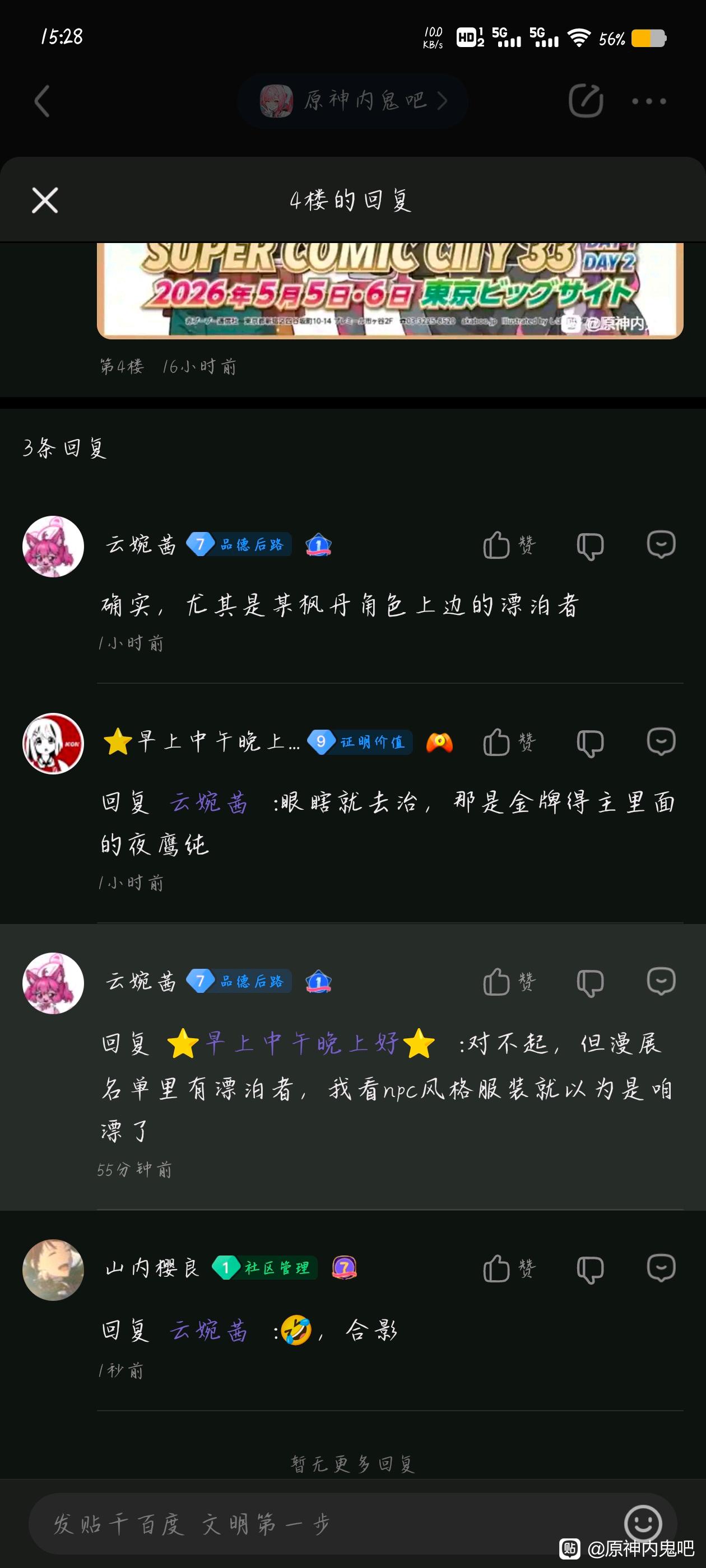Open the overflow menu with three dots
Viewport: 706px width, 1568px height.
point(648,101)
